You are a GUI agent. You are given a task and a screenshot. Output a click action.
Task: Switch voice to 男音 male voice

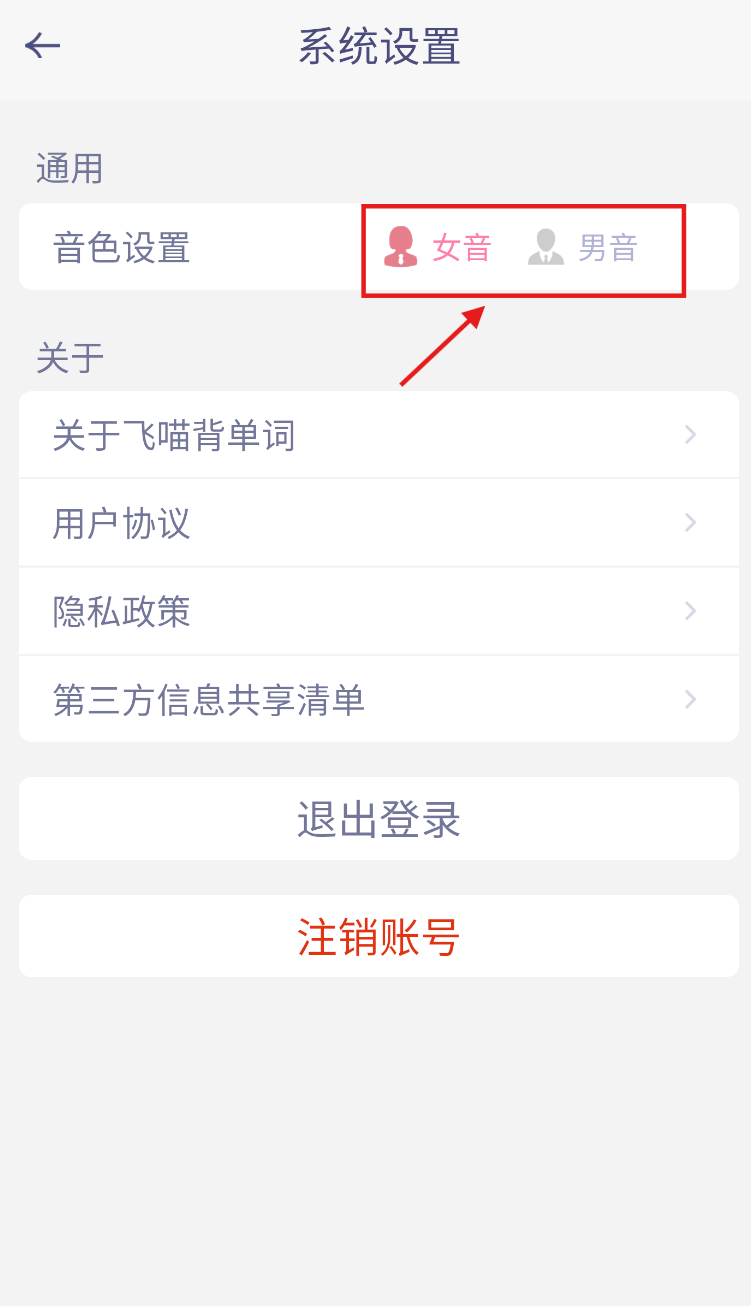pos(583,247)
